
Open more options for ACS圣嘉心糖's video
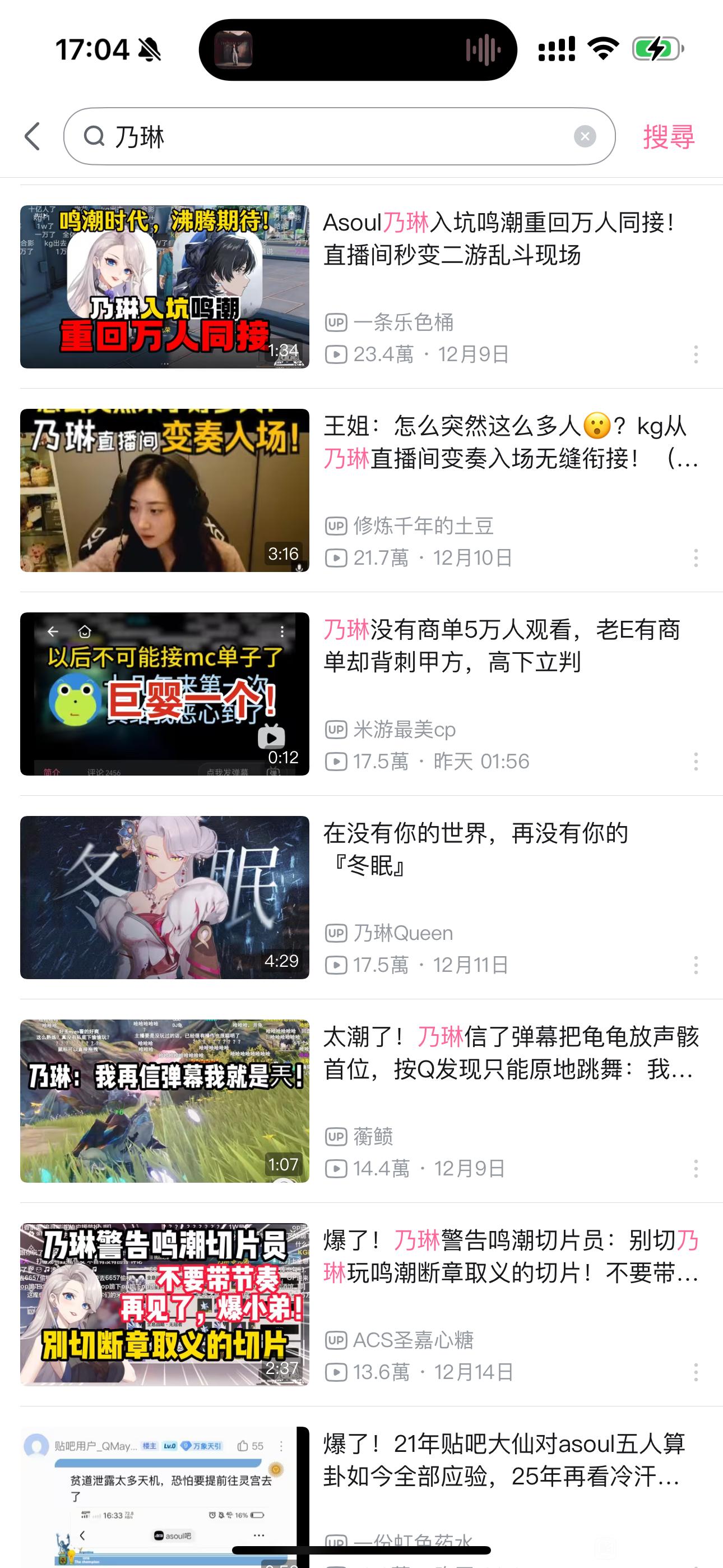coord(696,1372)
